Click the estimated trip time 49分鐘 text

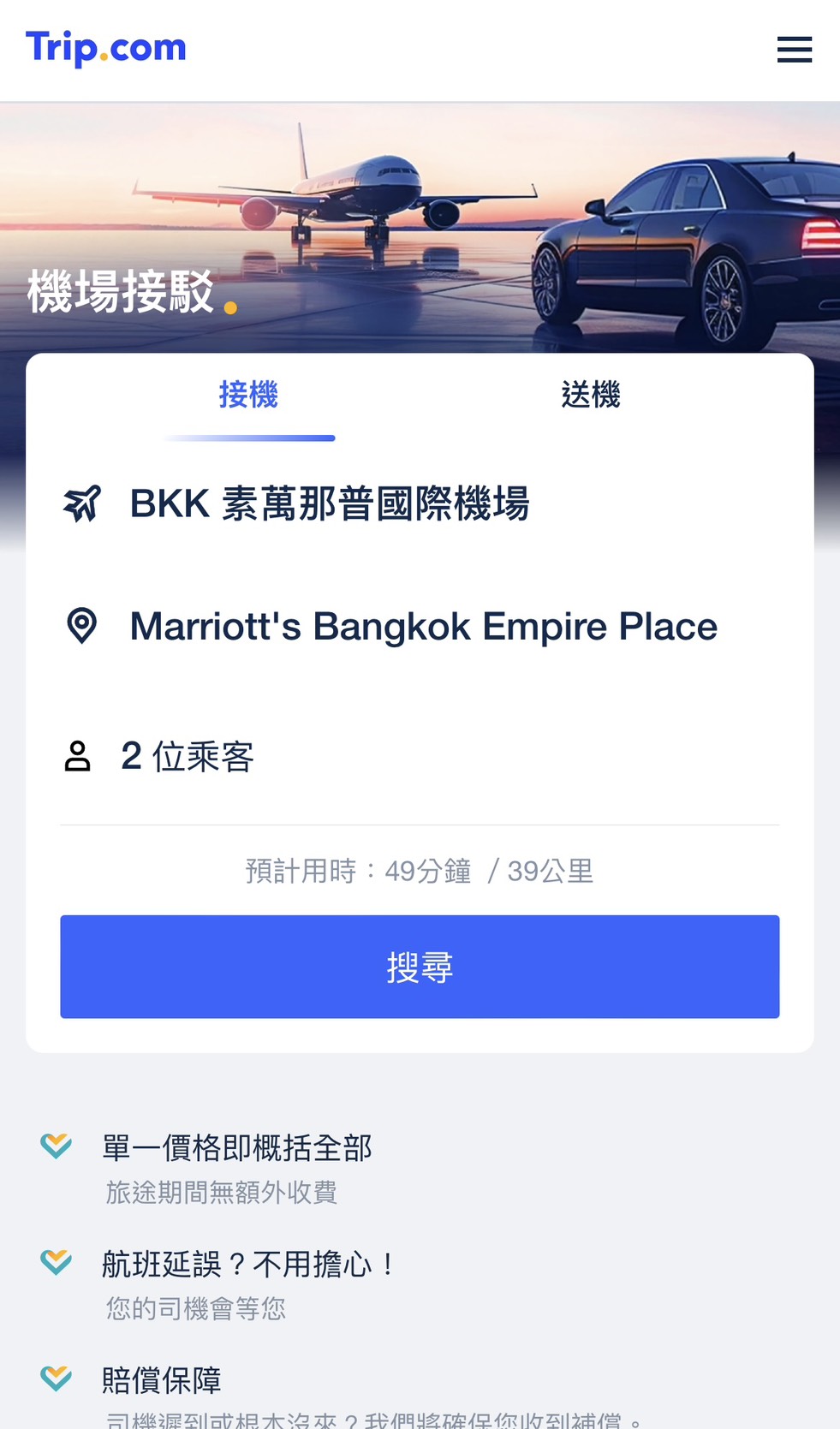coord(428,871)
